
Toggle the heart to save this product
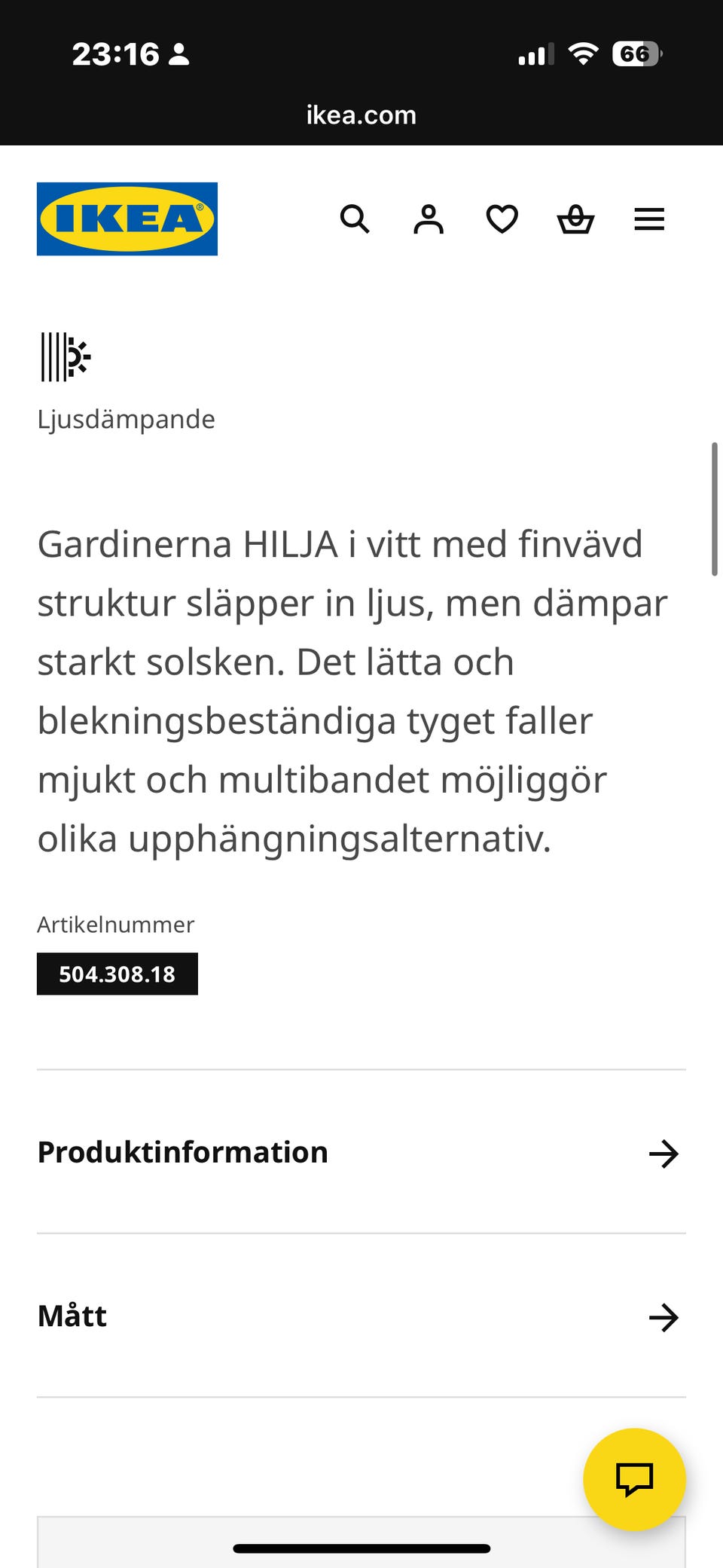[501, 219]
